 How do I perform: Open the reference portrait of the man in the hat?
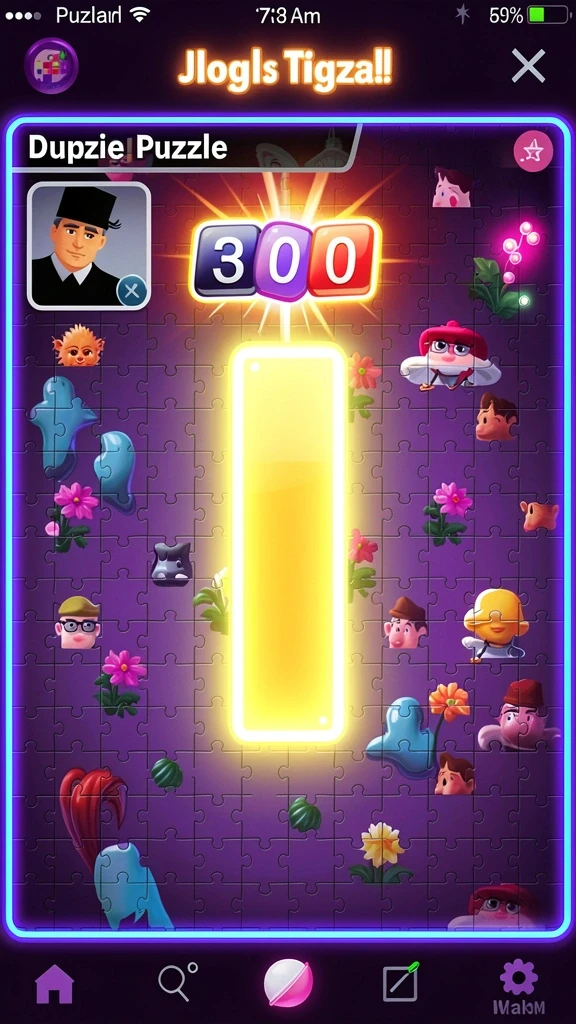(x=89, y=245)
